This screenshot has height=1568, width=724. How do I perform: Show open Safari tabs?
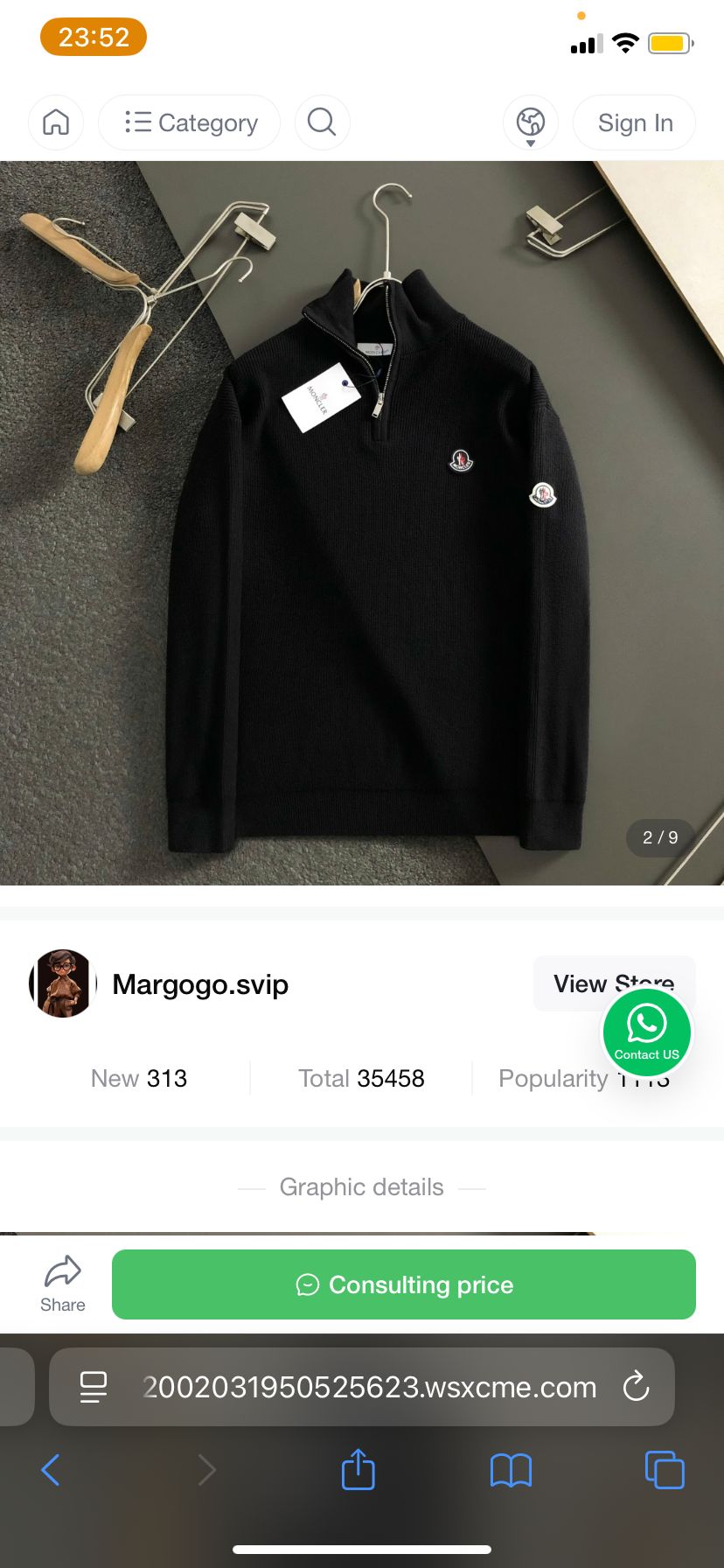[x=665, y=1470]
